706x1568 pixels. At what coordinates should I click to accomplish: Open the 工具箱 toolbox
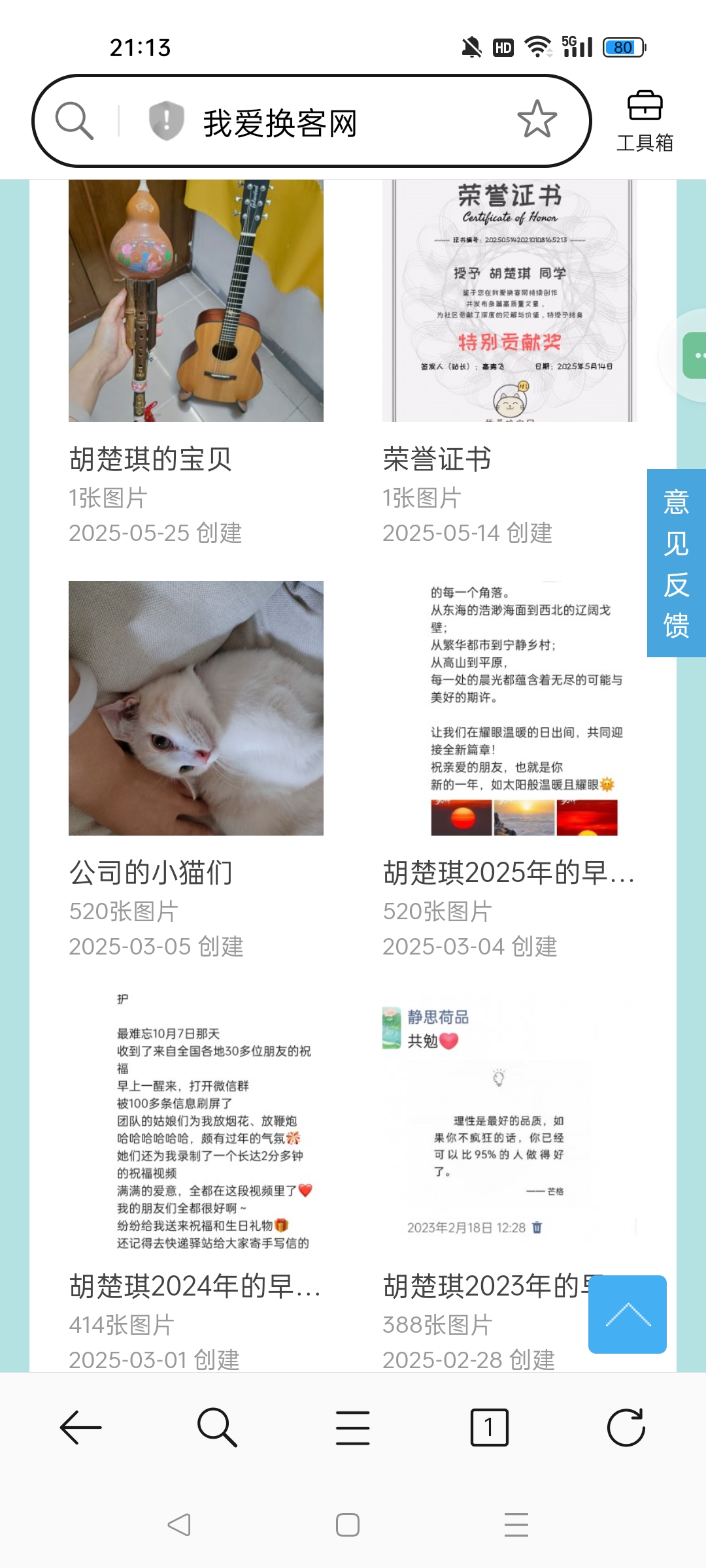tap(645, 122)
